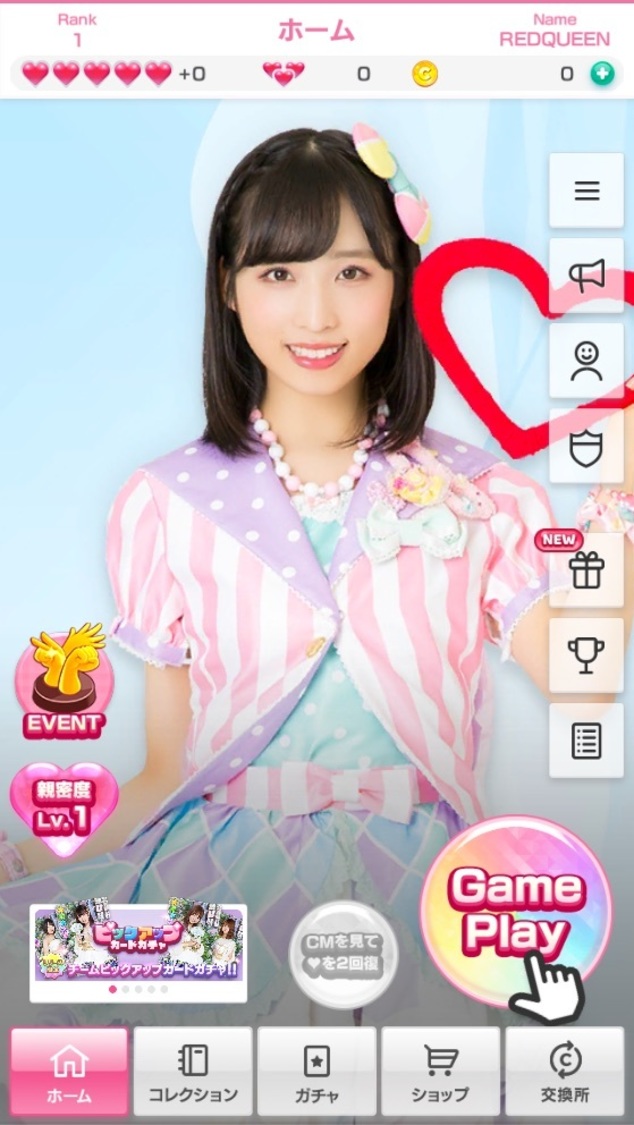This screenshot has height=1125, width=634.
Task: Open the list document icon
Action: point(587,741)
